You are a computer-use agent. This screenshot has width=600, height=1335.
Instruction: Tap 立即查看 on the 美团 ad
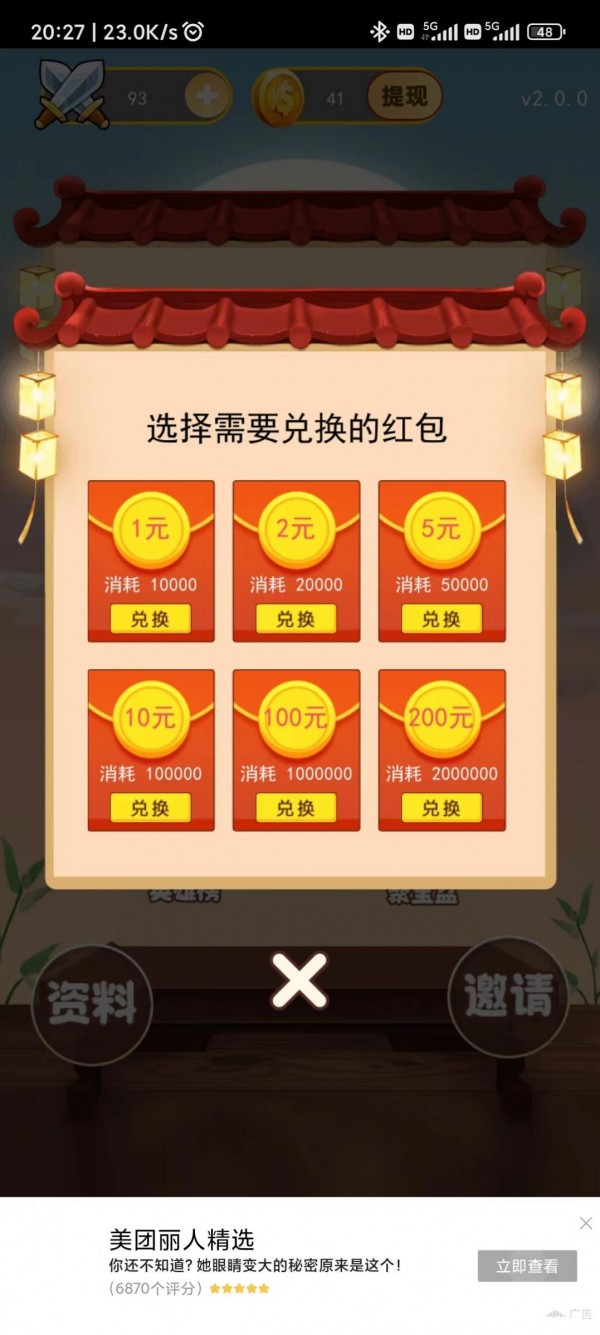[527, 1266]
